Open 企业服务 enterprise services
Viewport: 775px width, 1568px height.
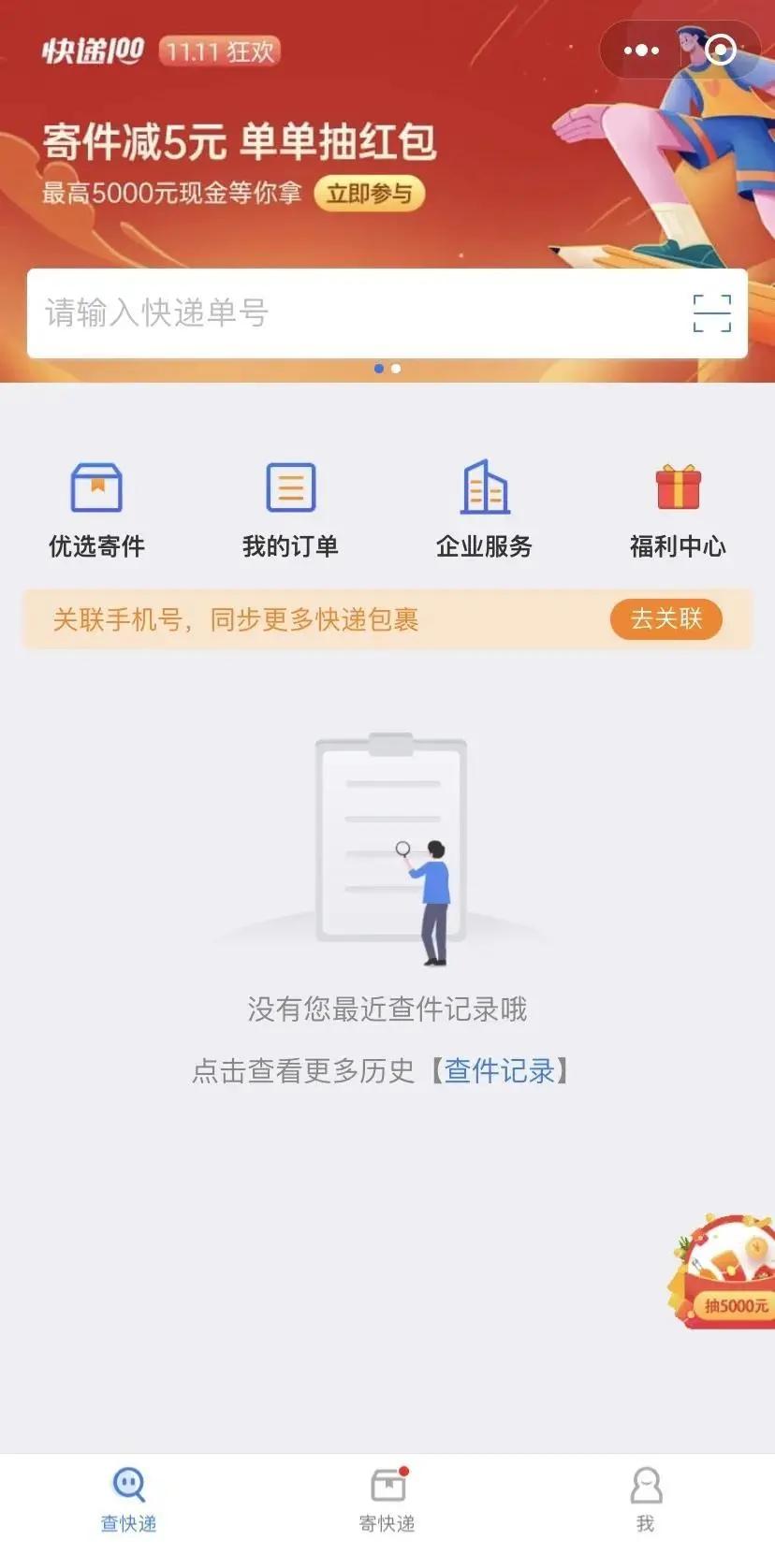pyautogui.click(x=484, y=510)
